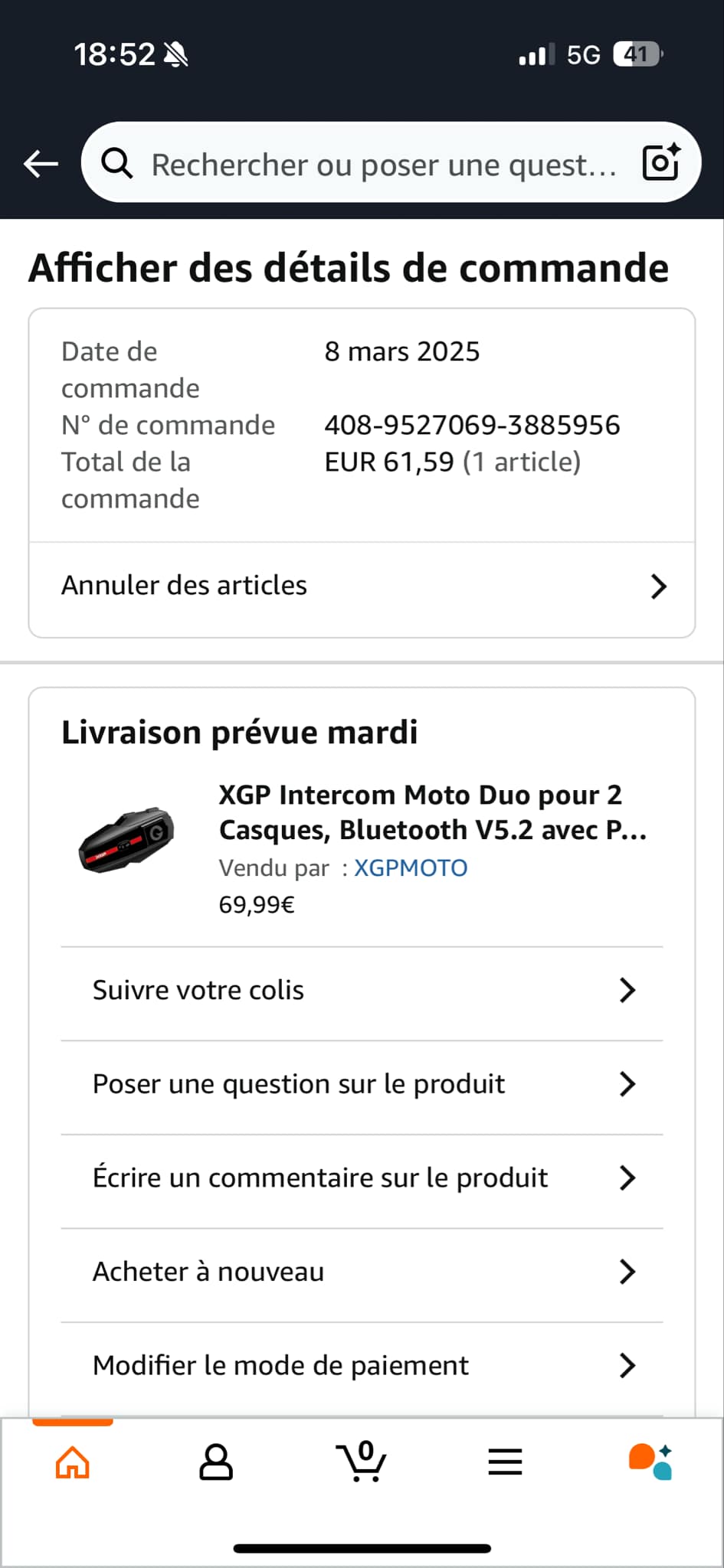724x1568 pixels.
Task: Open the camera lens search icon
Action: (x=661, y=162)
